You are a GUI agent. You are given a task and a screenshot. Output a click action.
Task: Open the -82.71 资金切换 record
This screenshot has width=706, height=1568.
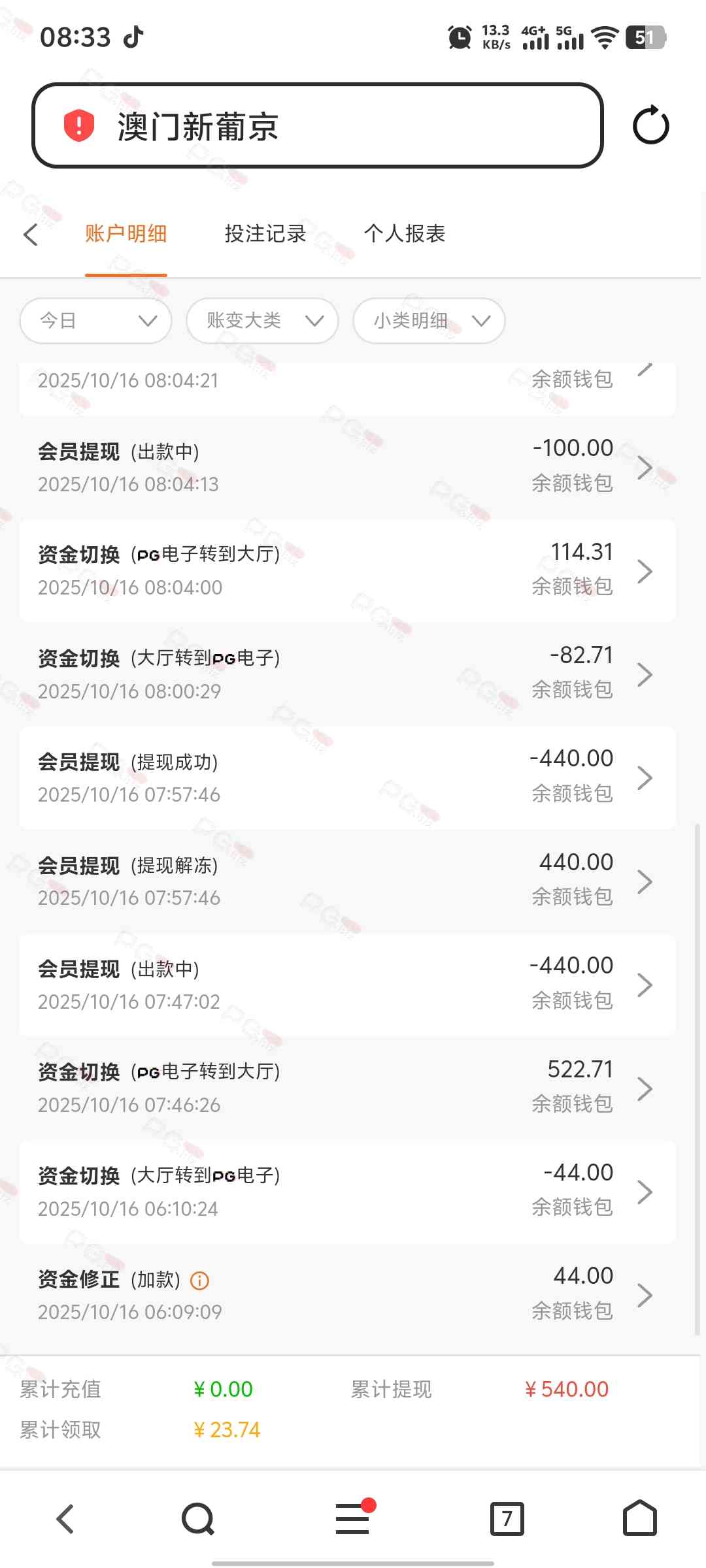[x=346, y=674]
